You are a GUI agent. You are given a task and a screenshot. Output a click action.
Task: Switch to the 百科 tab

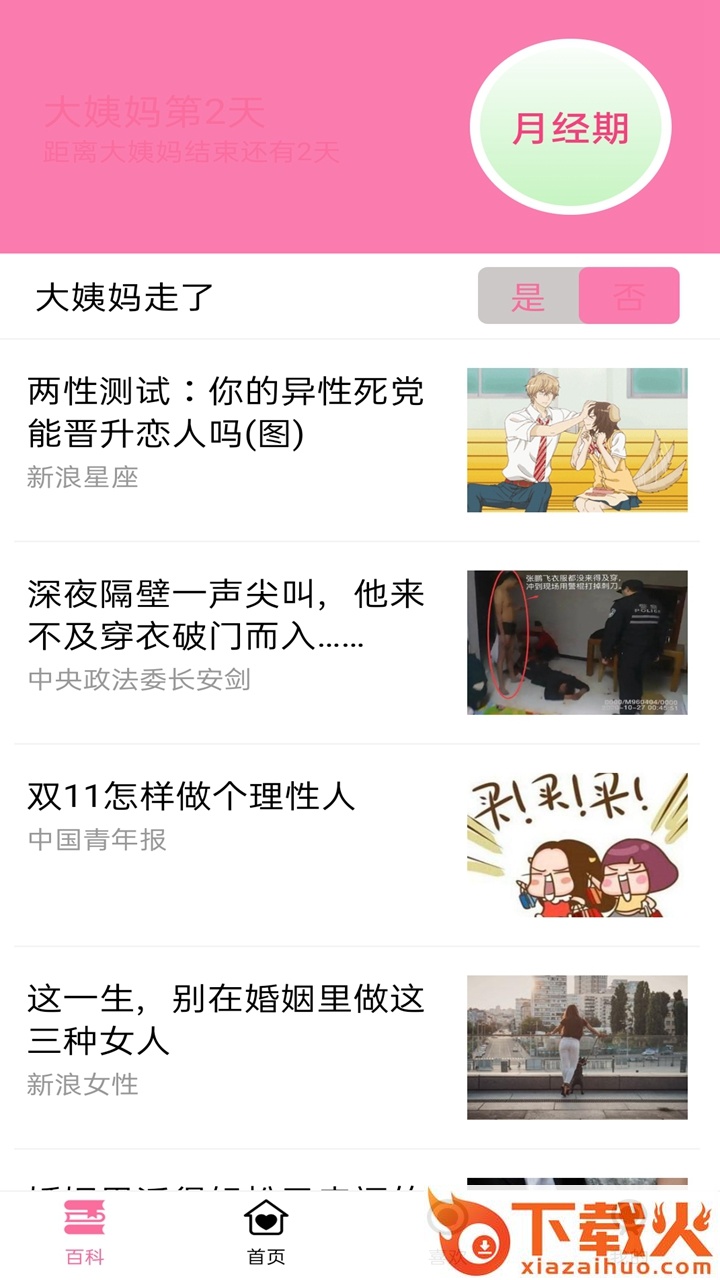85,1234
